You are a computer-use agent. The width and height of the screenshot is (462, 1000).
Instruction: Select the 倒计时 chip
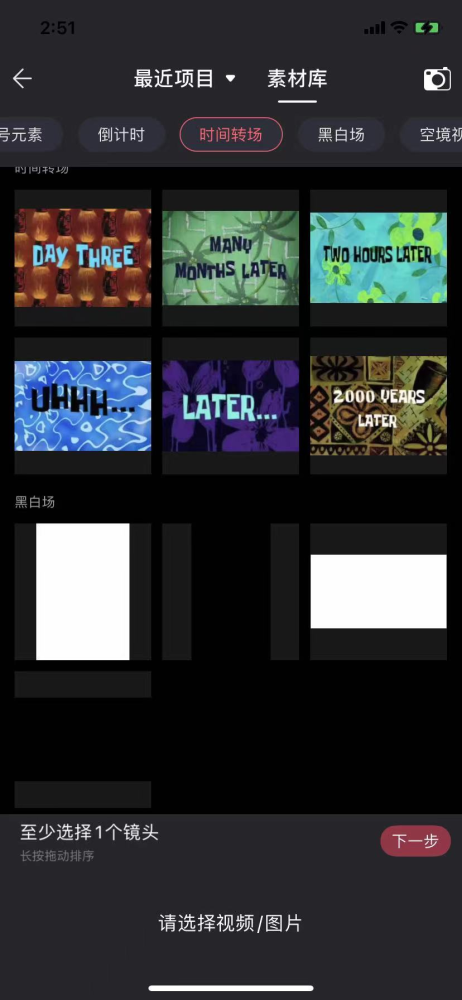[x=121, y=135]
